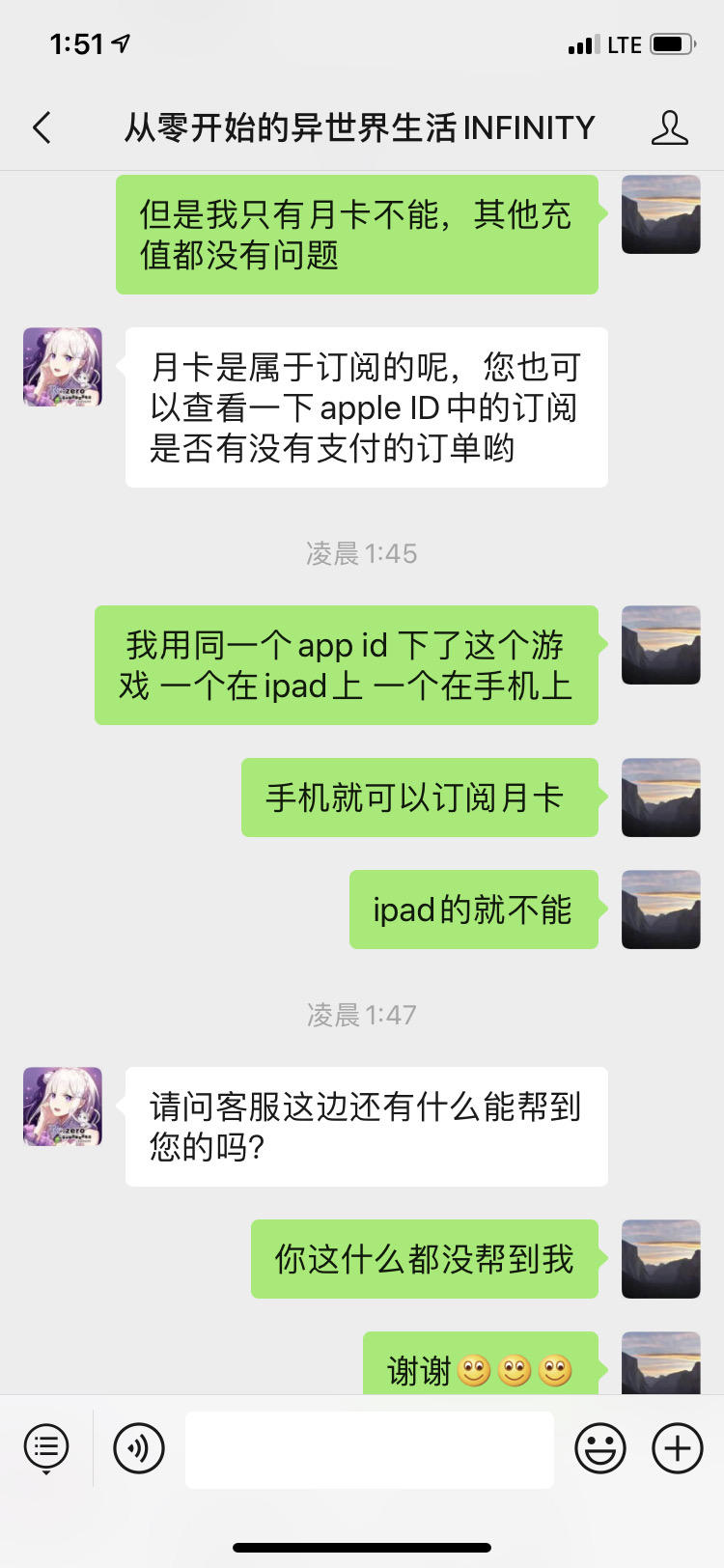Tap the voice message microphone icon
Viewport: 724px width, 1568px height.
click(x=138, y=1448)
